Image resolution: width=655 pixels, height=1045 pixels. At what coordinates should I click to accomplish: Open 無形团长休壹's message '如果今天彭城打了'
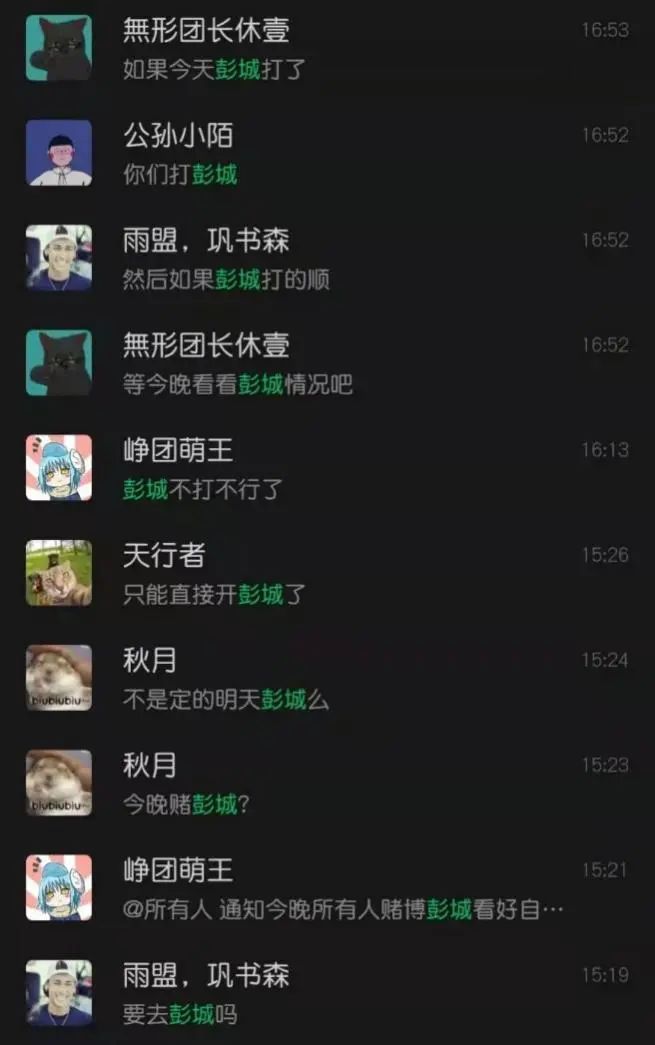click(214, 69)
